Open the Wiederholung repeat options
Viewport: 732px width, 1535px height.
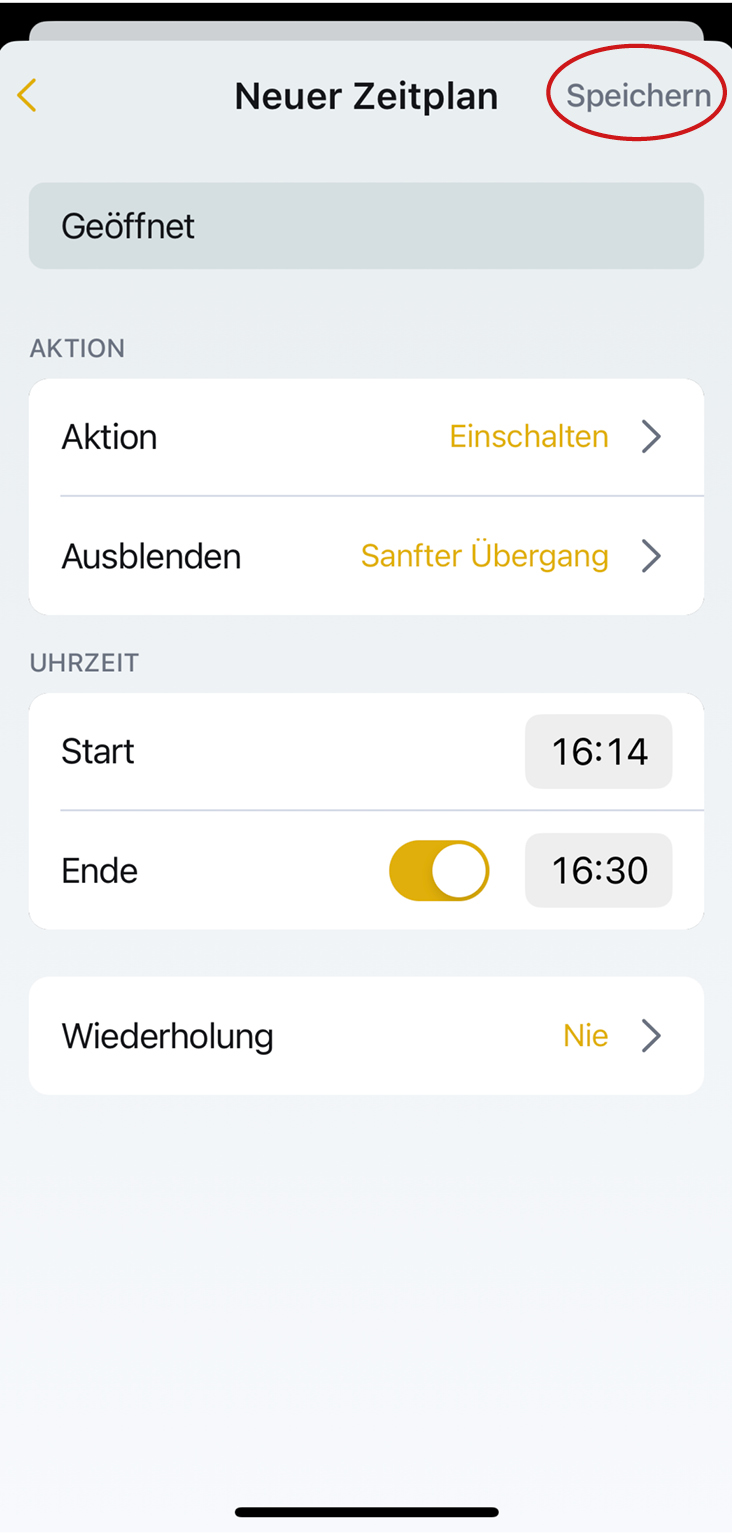366,1036
